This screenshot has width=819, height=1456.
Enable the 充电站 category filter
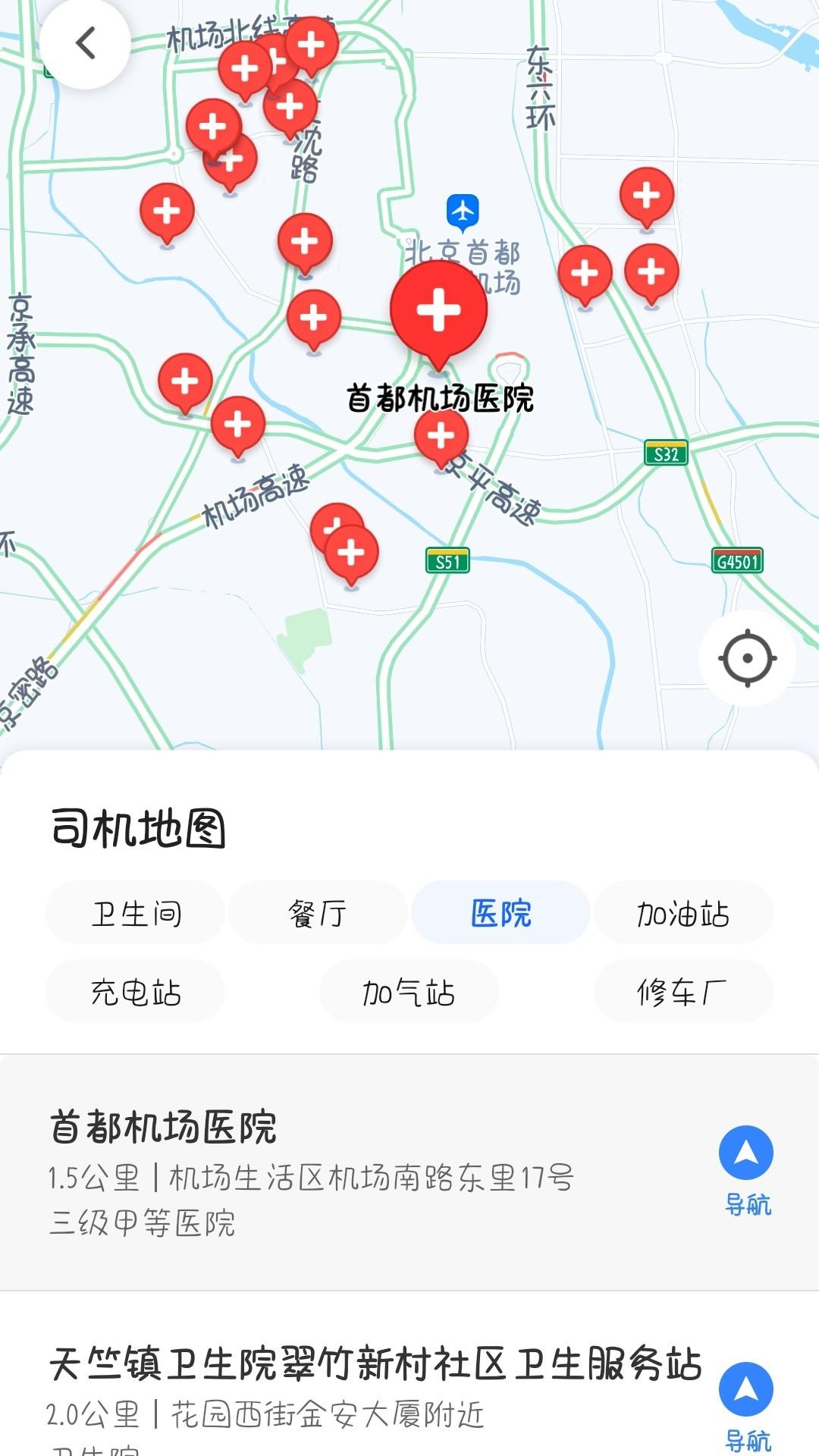point(135,991)
